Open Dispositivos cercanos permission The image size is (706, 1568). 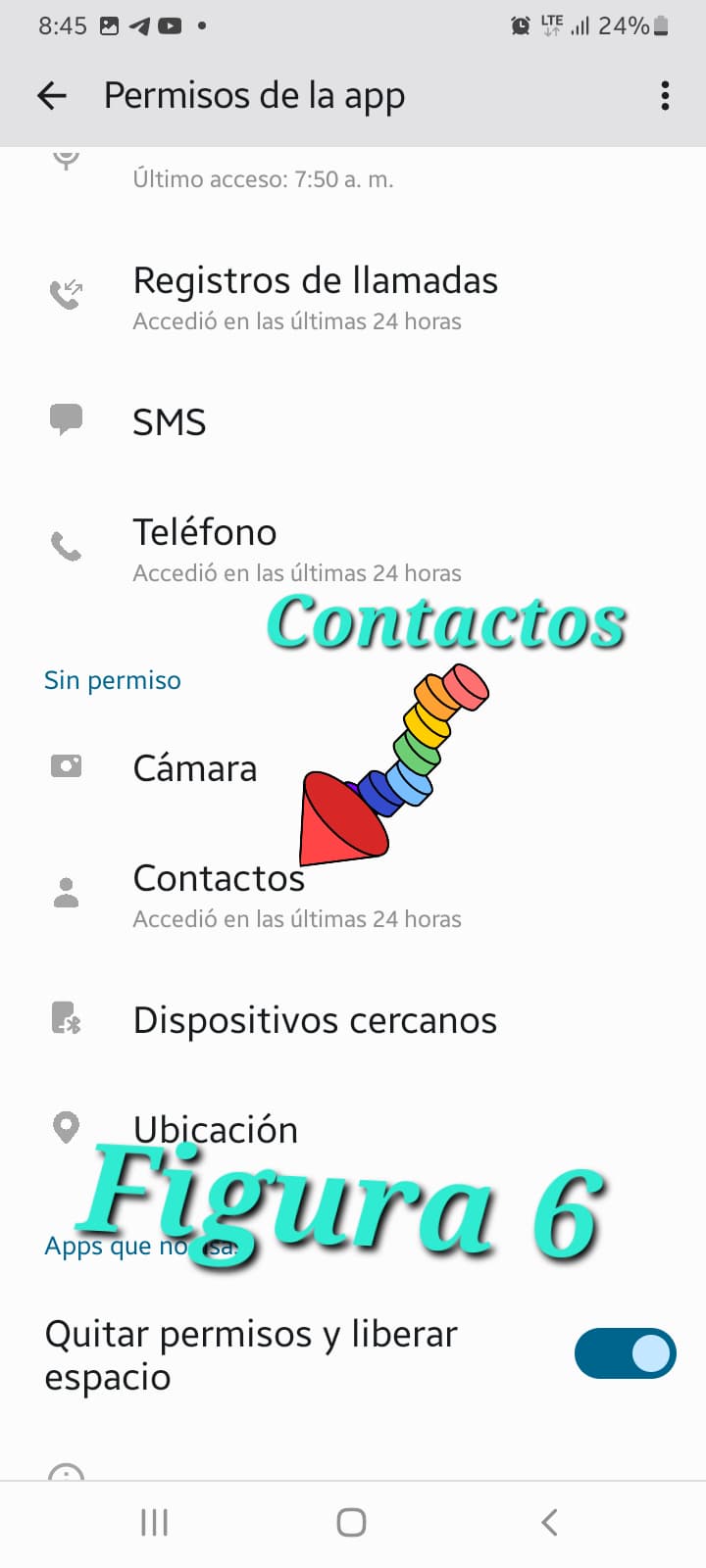pyautogui.click(x=315, y=1020)
